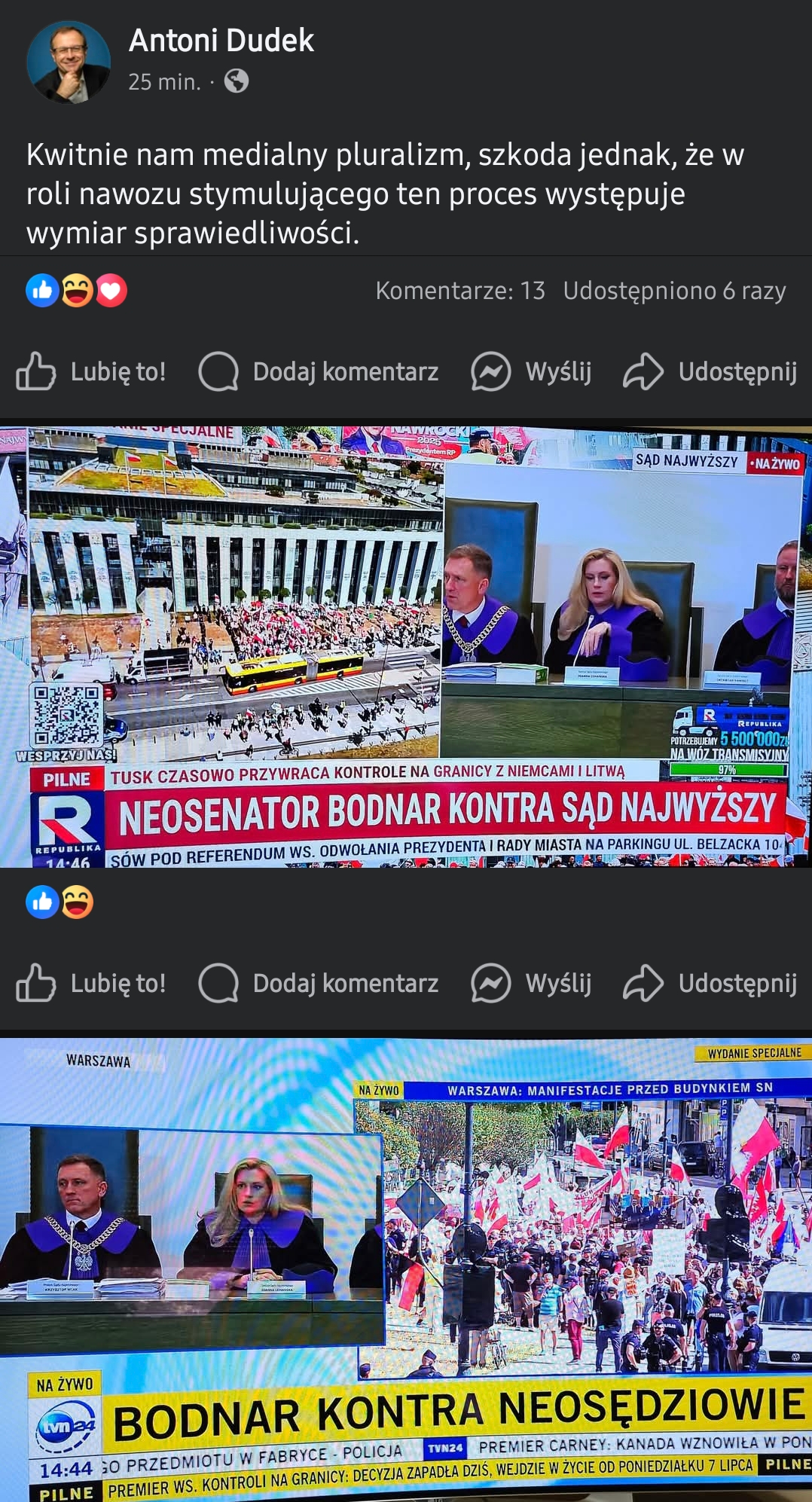The width and height of the screenshot is (812, 1502).
Task: Share the main post with Udostępnij
Action: [710, 371]
